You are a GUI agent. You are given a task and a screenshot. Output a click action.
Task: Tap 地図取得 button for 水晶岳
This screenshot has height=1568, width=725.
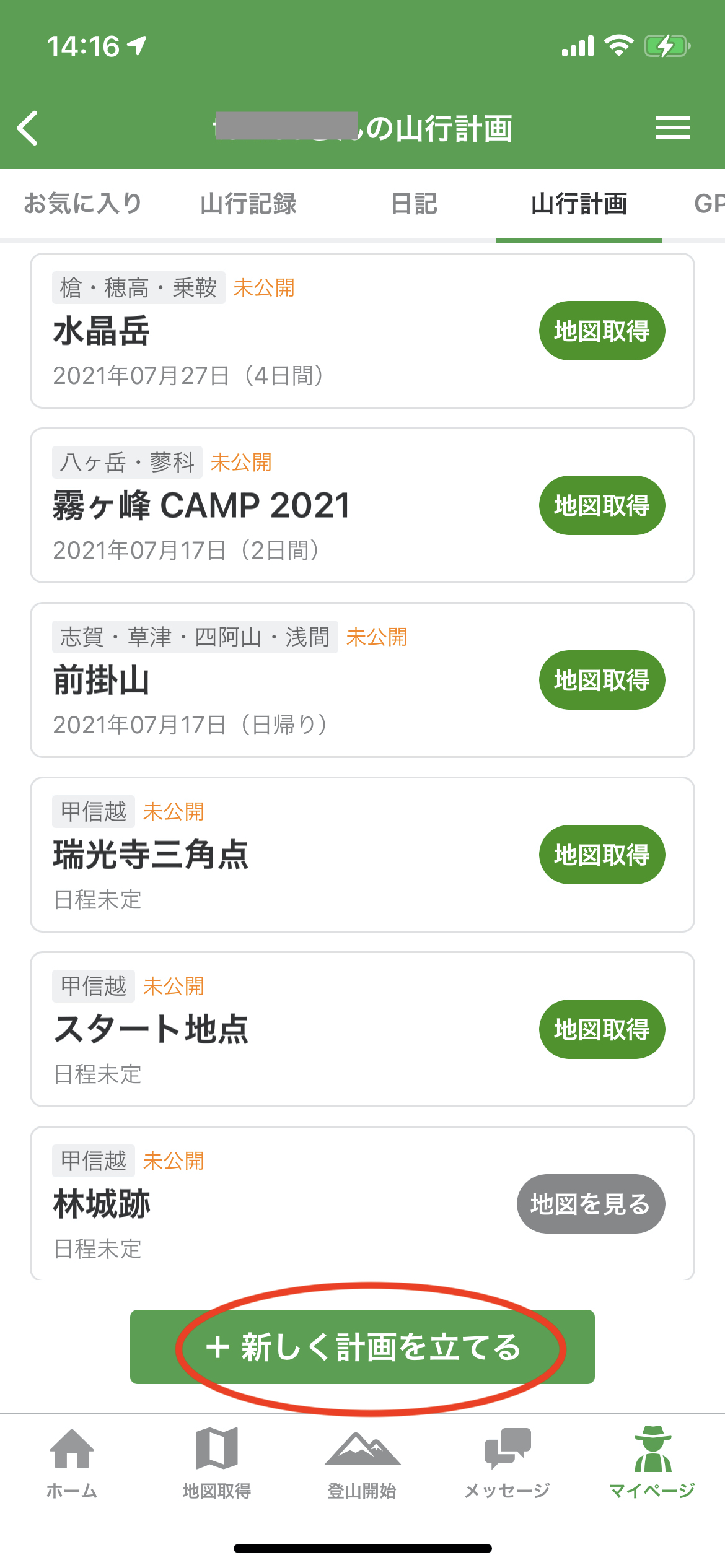click(x=602, y=331)
